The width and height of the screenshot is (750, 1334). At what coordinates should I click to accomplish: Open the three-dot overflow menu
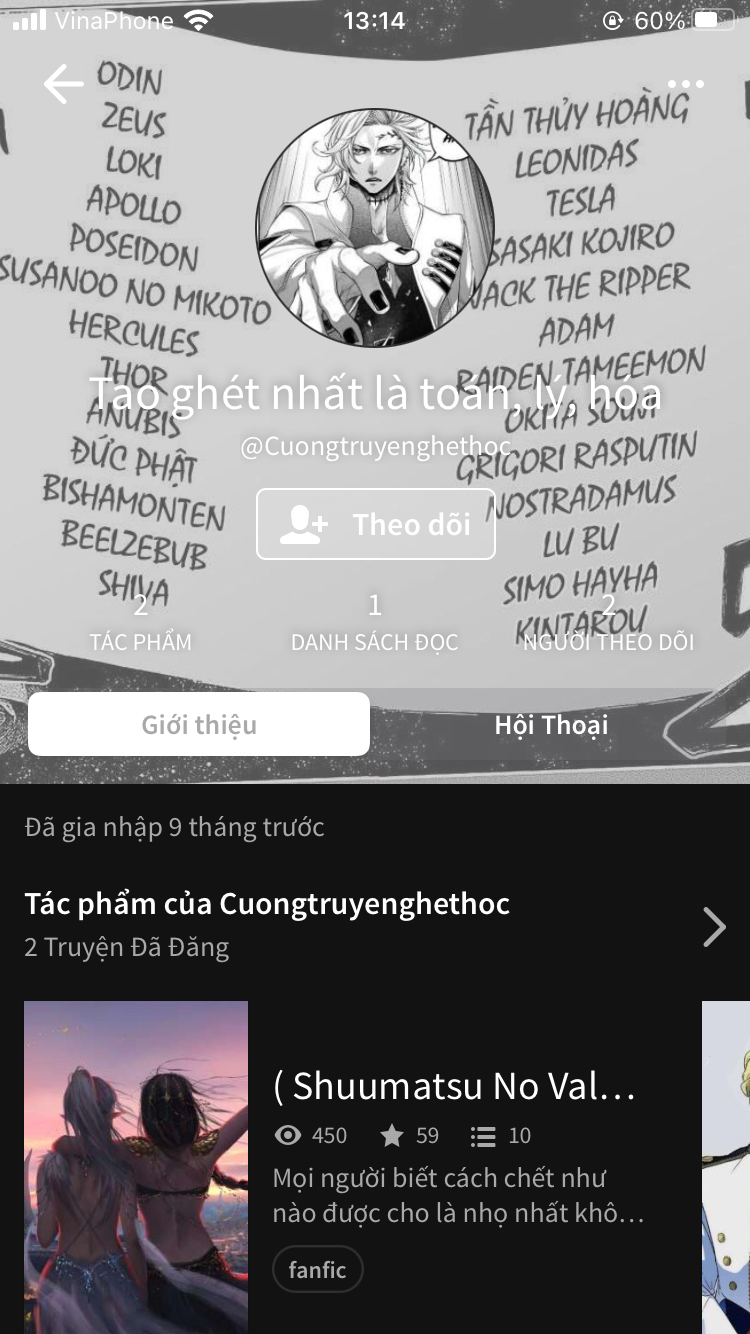[686, 85]
